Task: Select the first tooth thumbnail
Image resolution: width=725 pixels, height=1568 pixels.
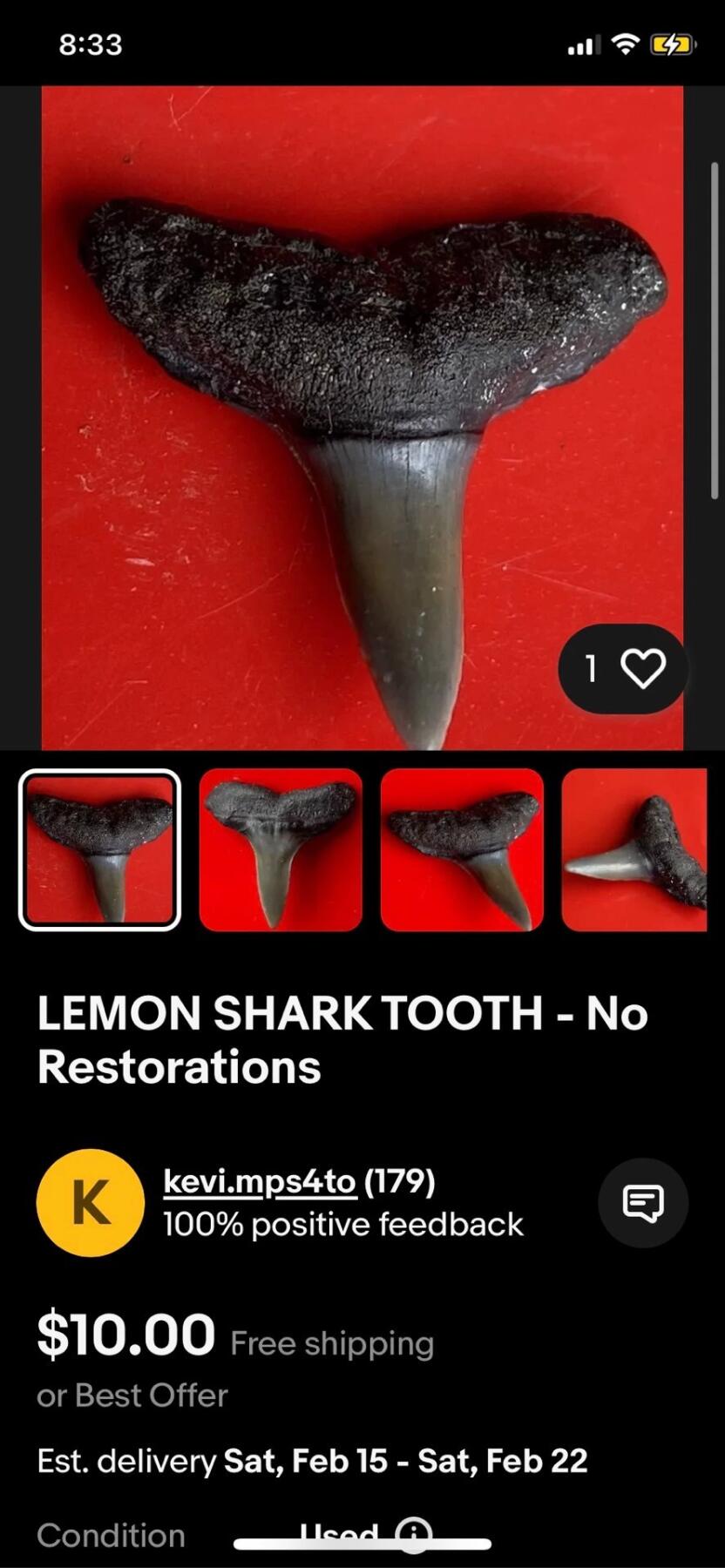Action: (x=99, y=849)
